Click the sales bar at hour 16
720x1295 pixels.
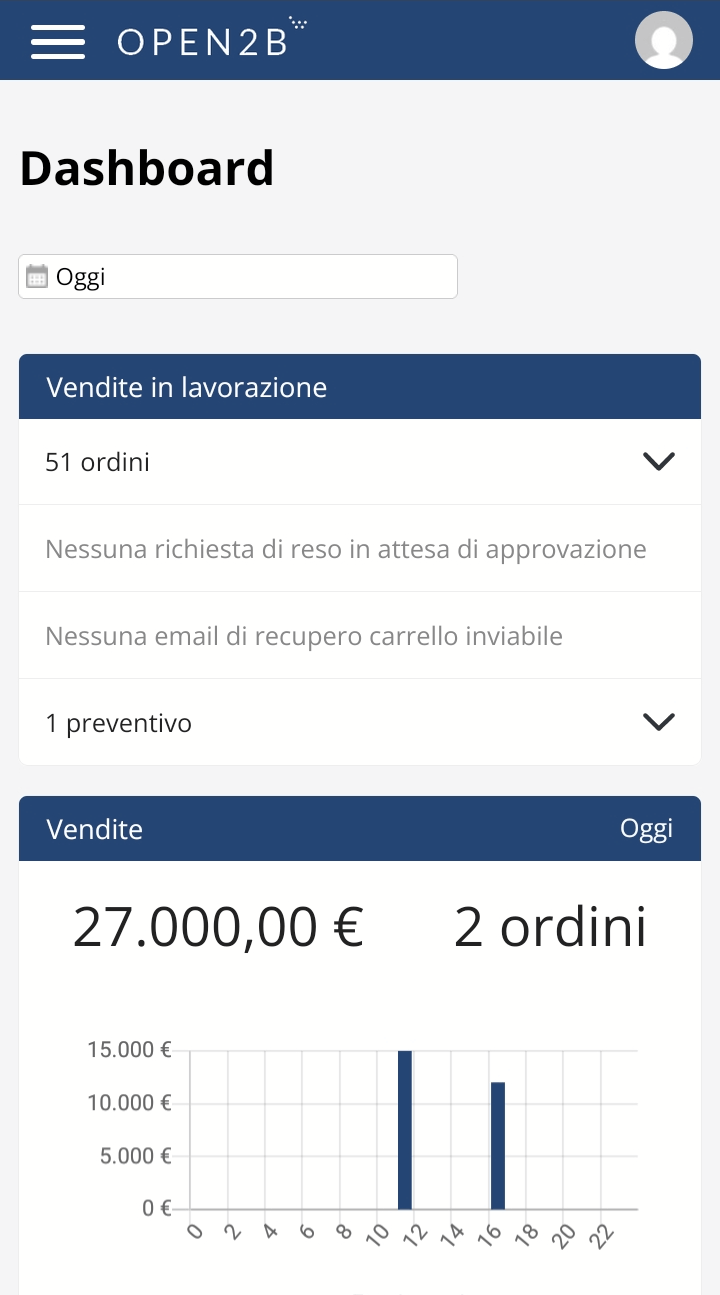click(x=497, y=1143)
